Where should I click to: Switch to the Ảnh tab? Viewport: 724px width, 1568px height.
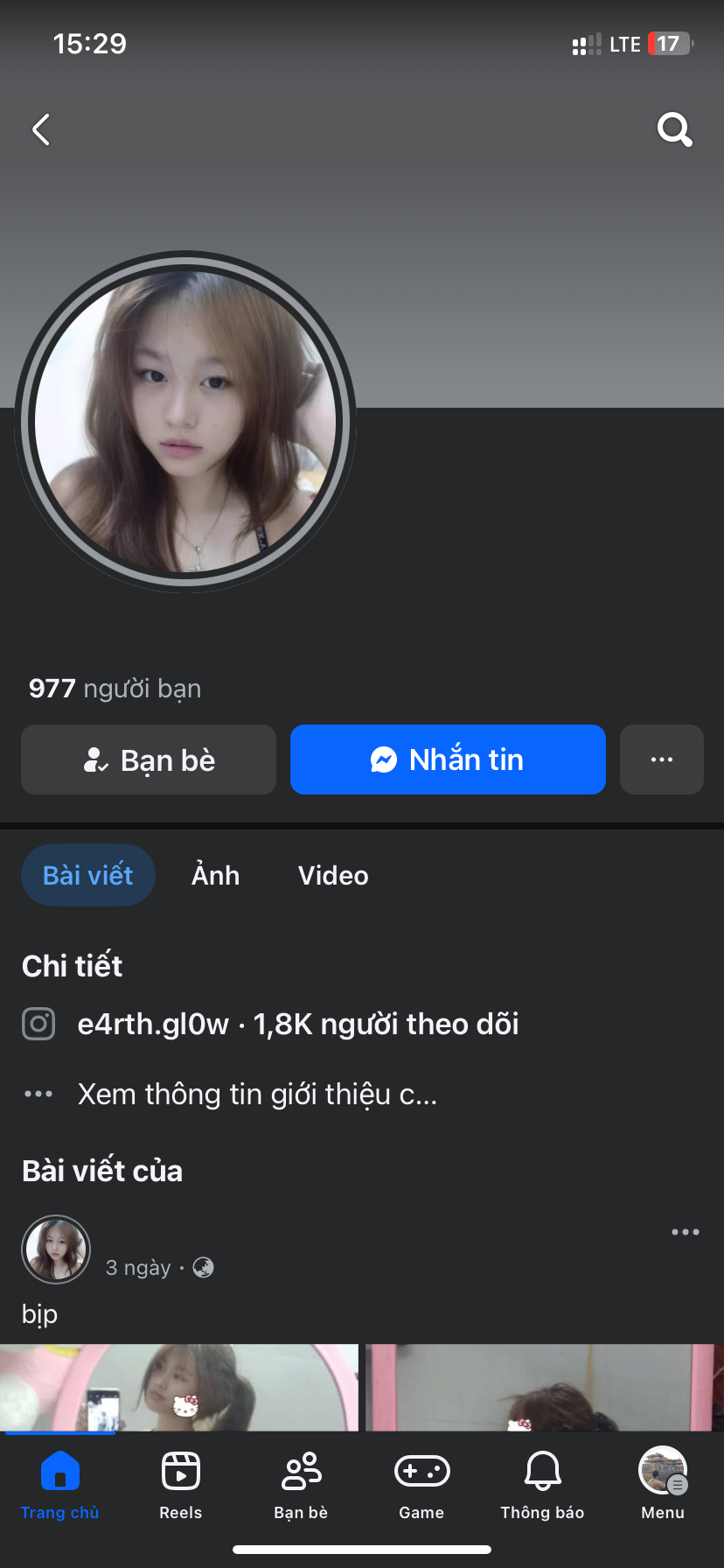coord(215,875)
